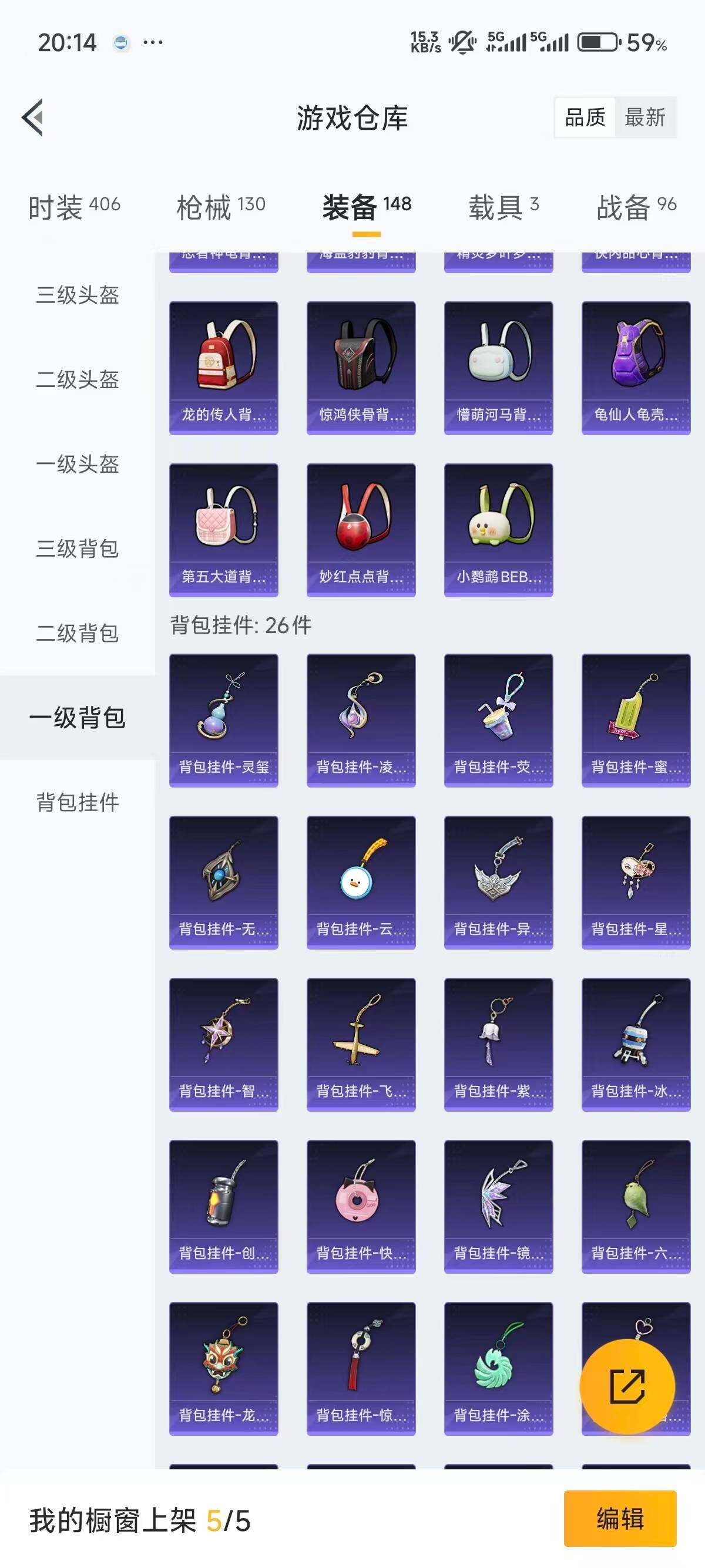Image resolution: width=705 pixels, height=1568 pixels.
Task: Open the 小鹦鹉 BEB backpack item
Action: (498, 529)
